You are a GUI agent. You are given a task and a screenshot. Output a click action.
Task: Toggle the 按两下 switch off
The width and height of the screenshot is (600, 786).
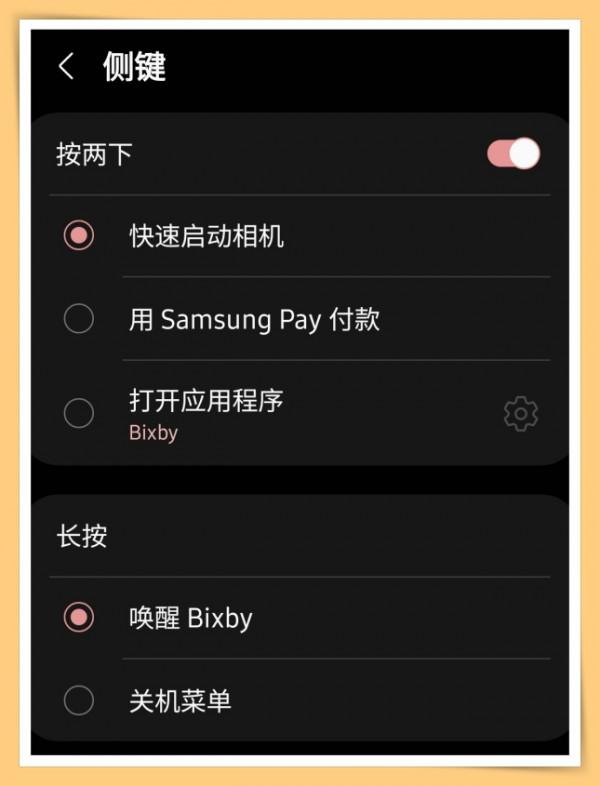[513, 154]
